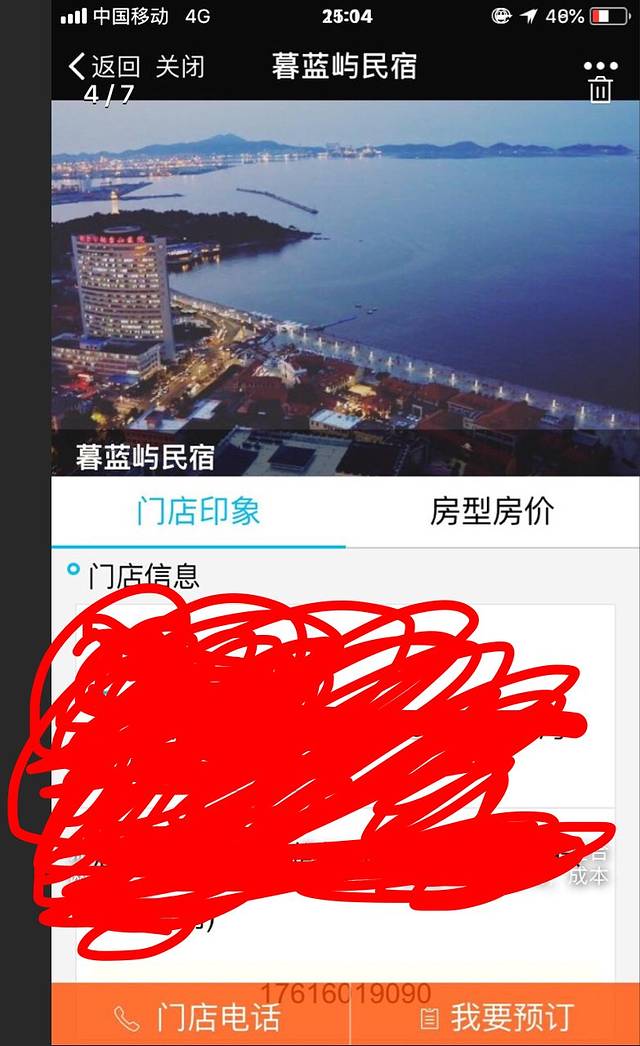Switch to the 房型房价 tab
The image size is (640, 1046).
pos(492,512)
